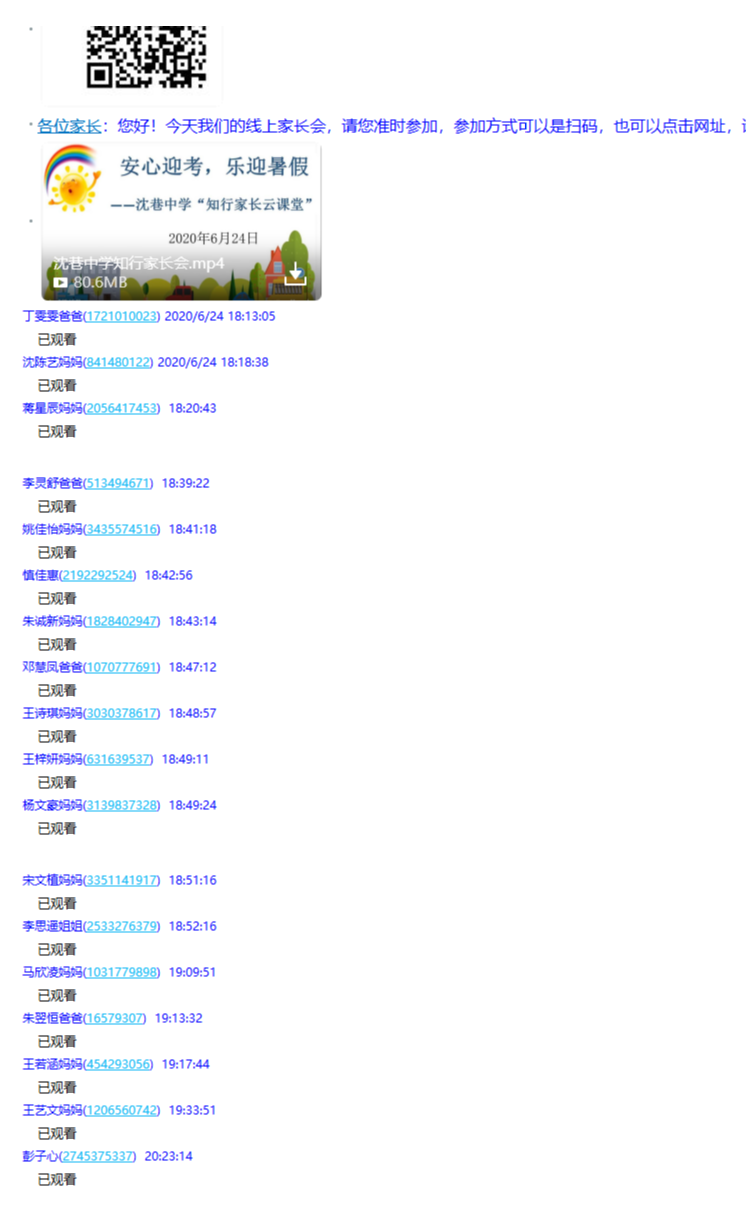Open 宋文植妈妈's number 3351141917

tap(122, 880)
